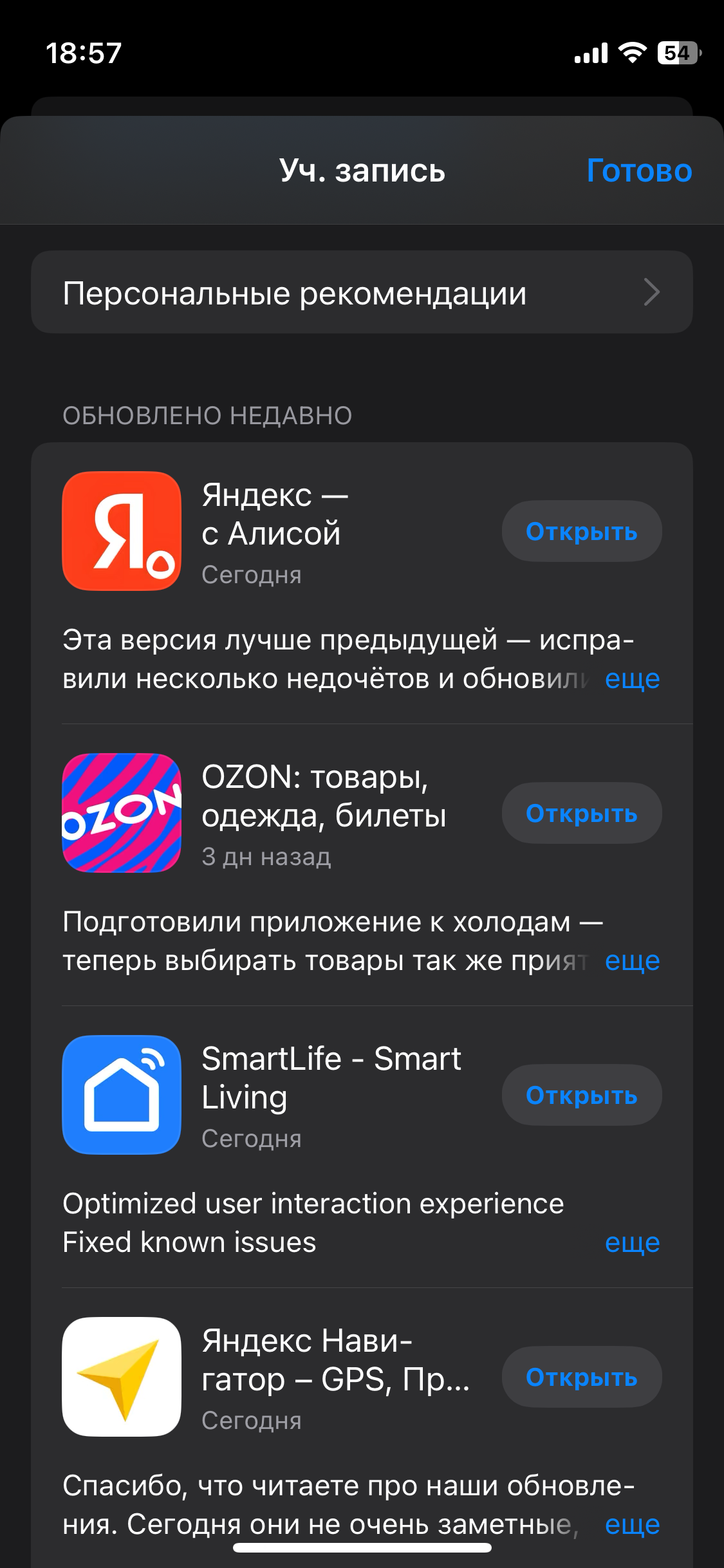Open Персональные рекомендации settings
Viewport: 724px width, 1568px height.
tap(362, 292)
